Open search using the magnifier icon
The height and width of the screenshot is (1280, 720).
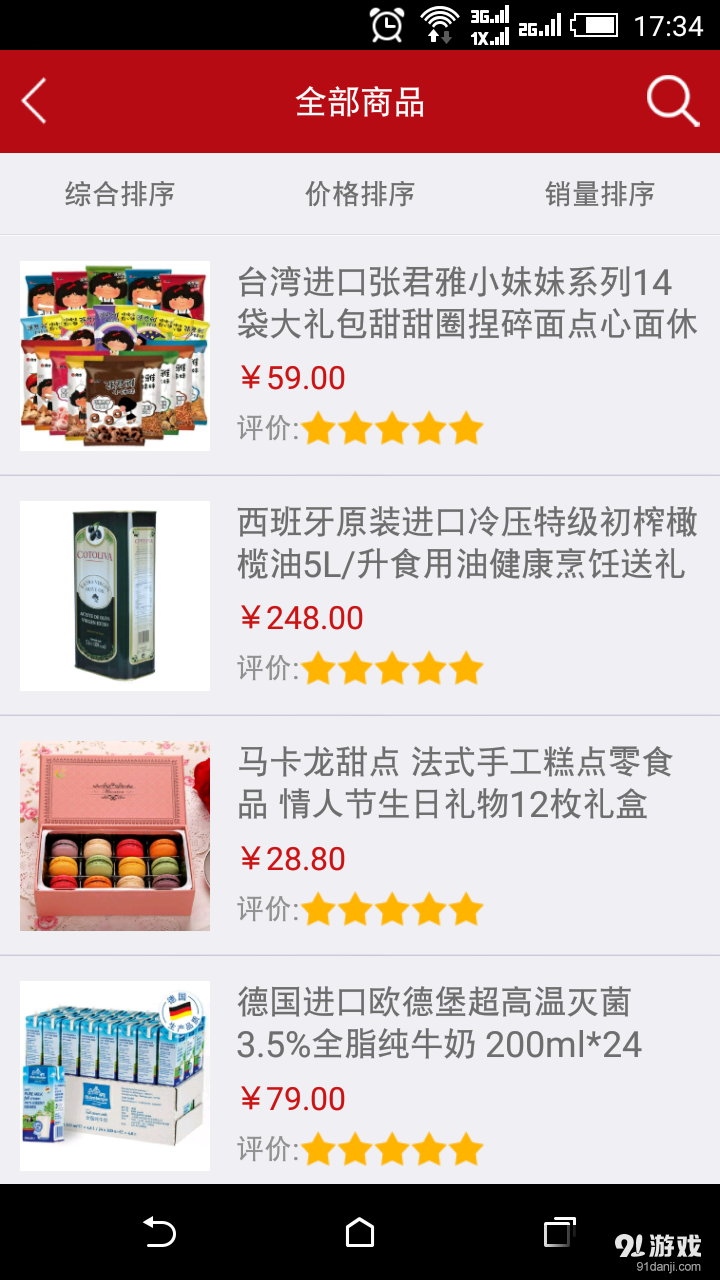tap(672, 100)
